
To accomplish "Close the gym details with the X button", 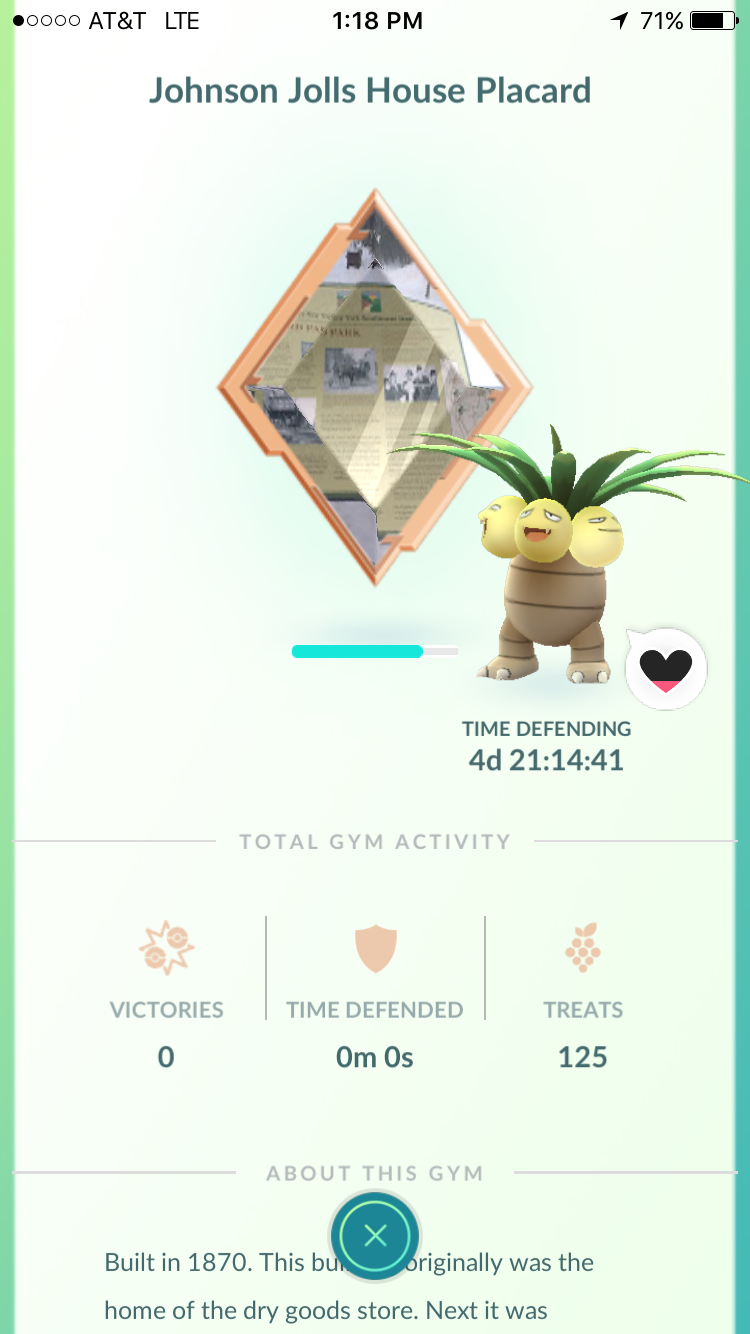I will (x=375, y=1236).
